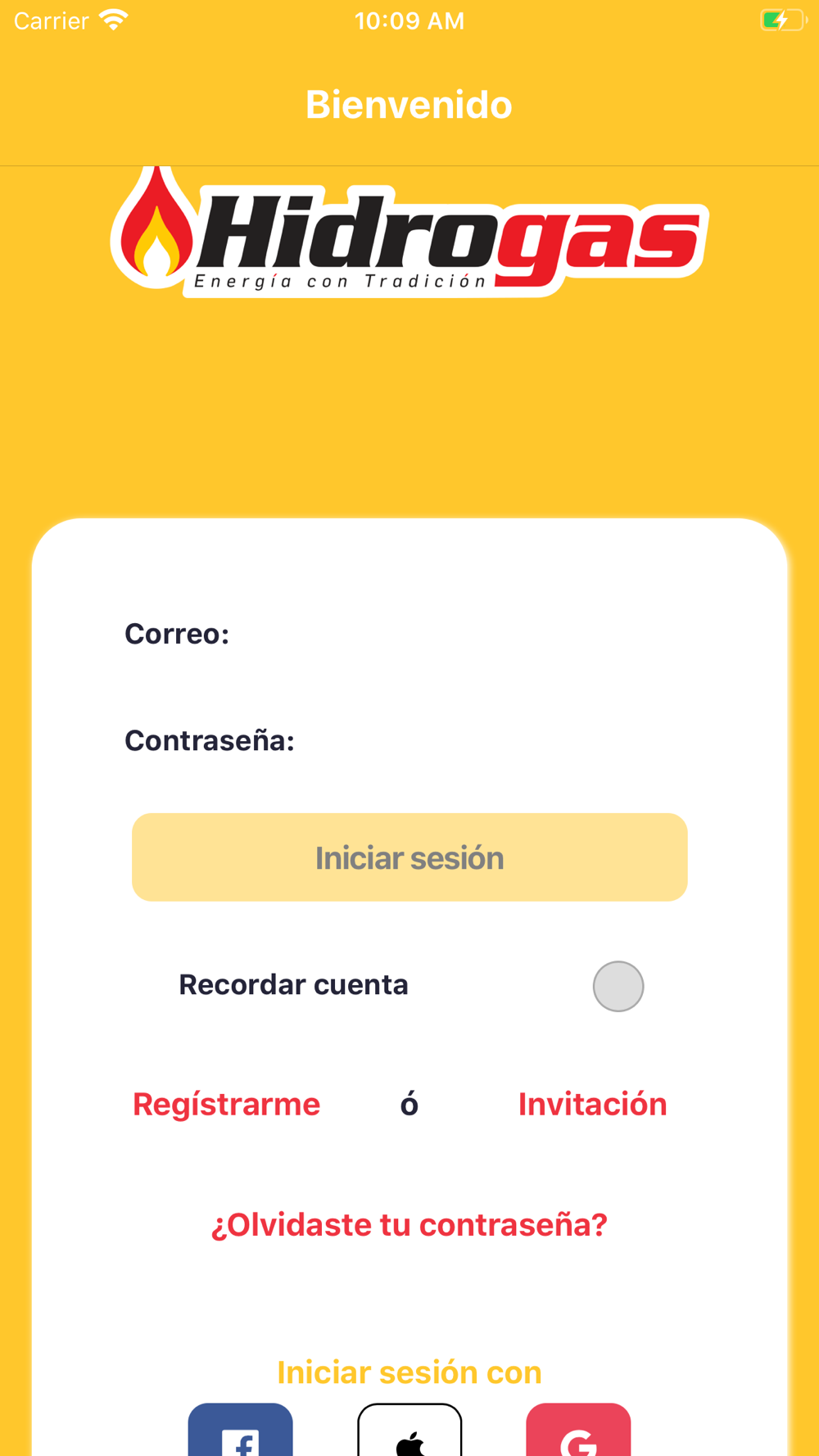Viewport: 819px width, 1456px height.
Task: Sign in with Google
Action: pyautogui.click(x=578, y=1433)
